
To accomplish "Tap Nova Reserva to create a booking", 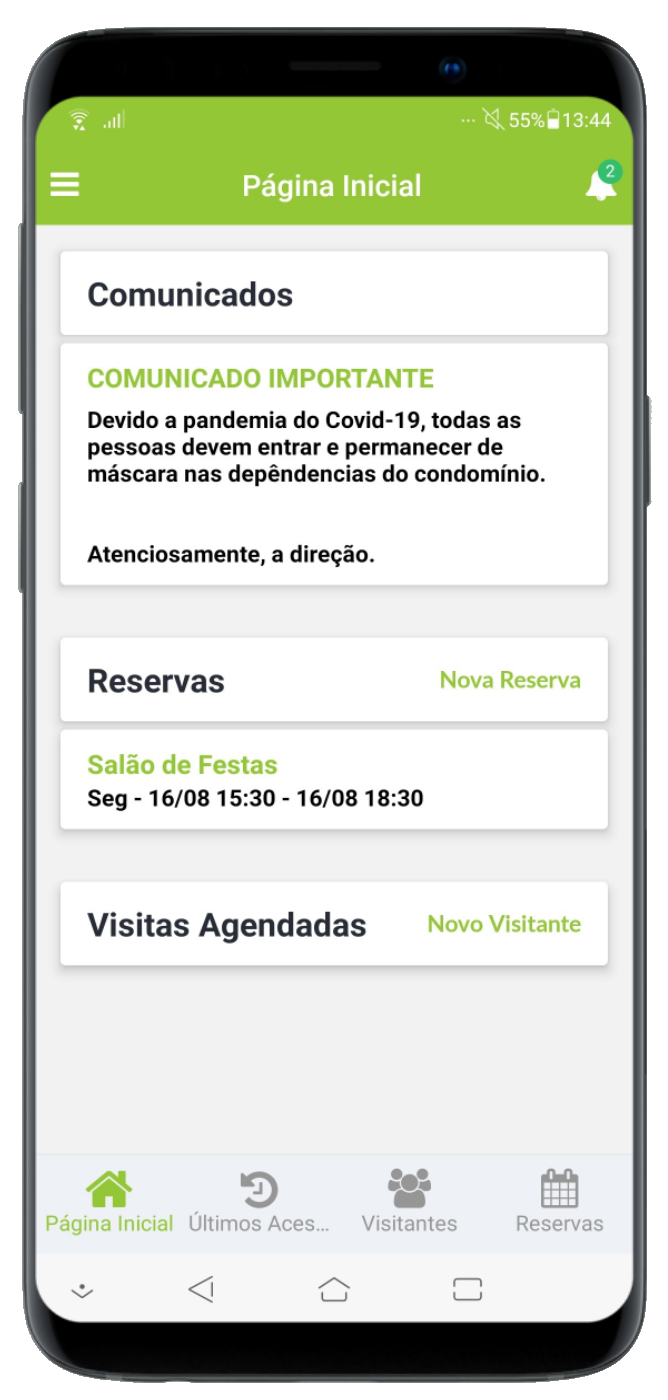I will tap(510, 680).
